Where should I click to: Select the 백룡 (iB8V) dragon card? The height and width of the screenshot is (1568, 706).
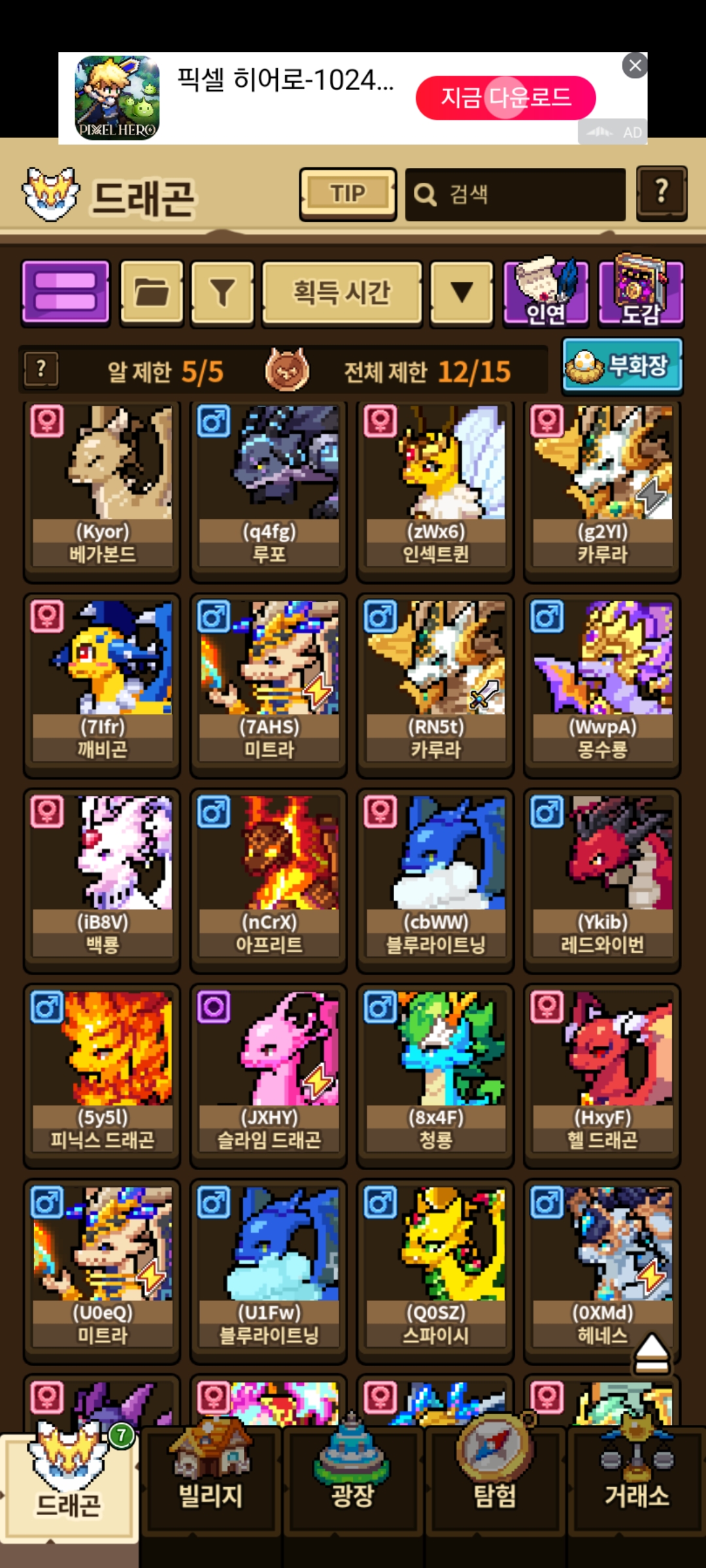[102, 881]
